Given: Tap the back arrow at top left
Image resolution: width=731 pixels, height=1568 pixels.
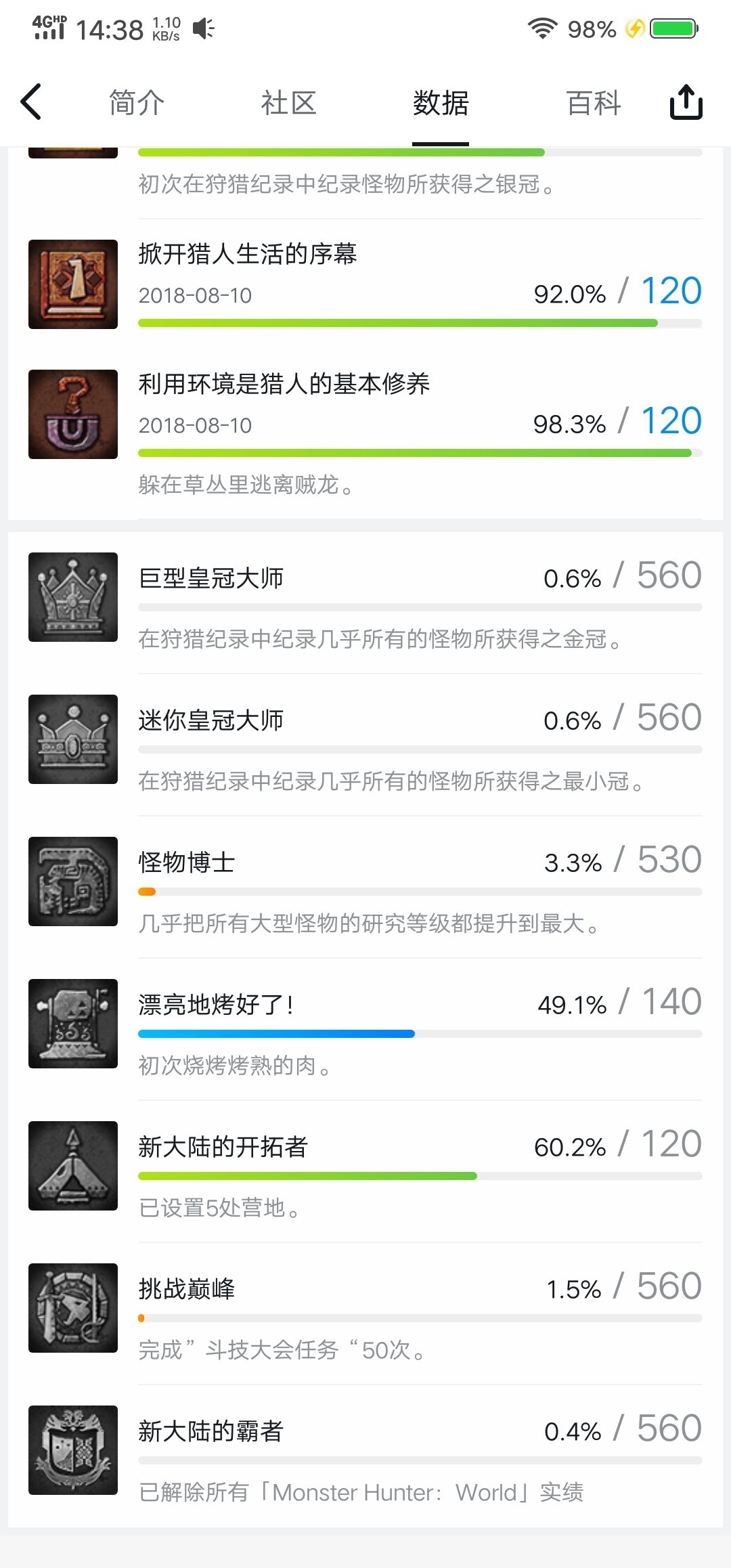Looking at the screenshot, I should point(32,100).
